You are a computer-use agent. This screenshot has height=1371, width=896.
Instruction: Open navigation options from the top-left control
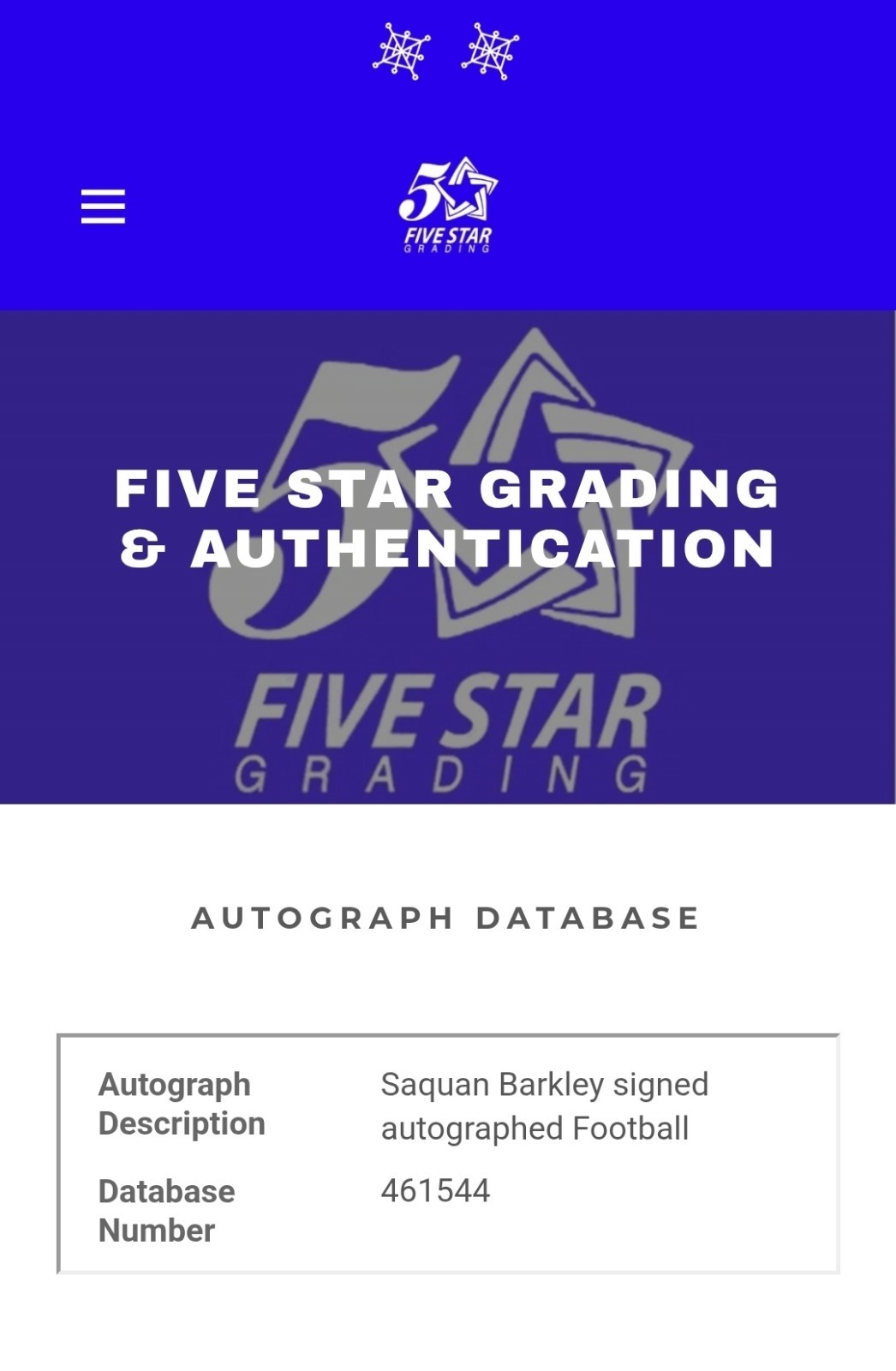[x=103, y=206]
